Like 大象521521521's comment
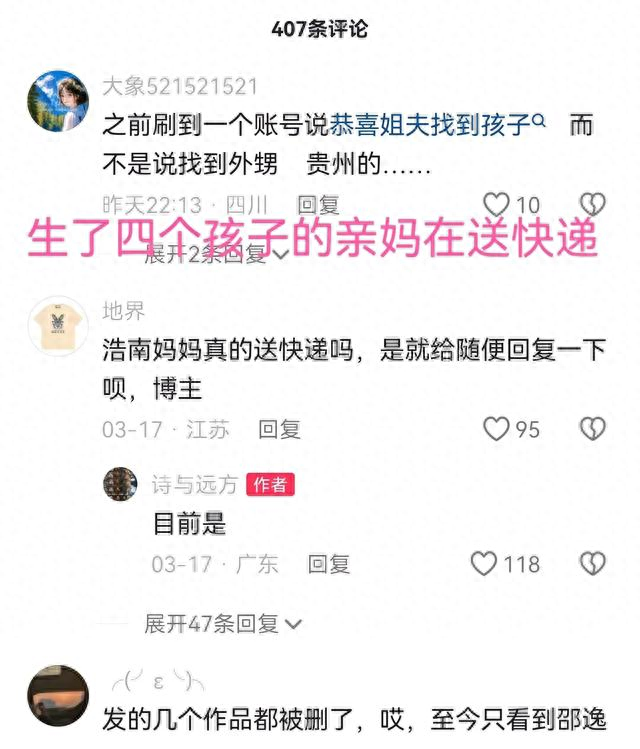 497,205
